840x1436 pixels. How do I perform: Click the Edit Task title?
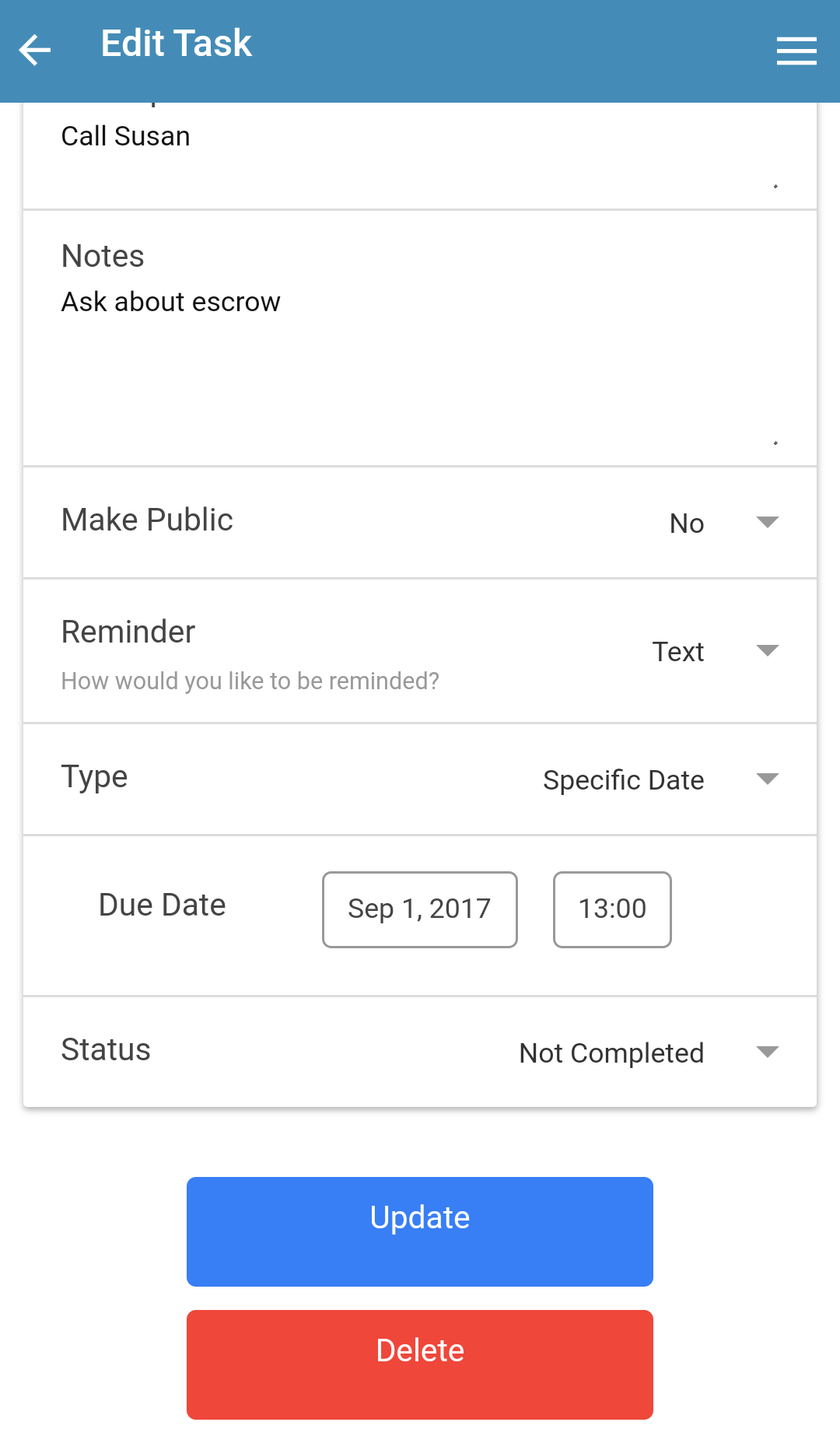[175, 44]
